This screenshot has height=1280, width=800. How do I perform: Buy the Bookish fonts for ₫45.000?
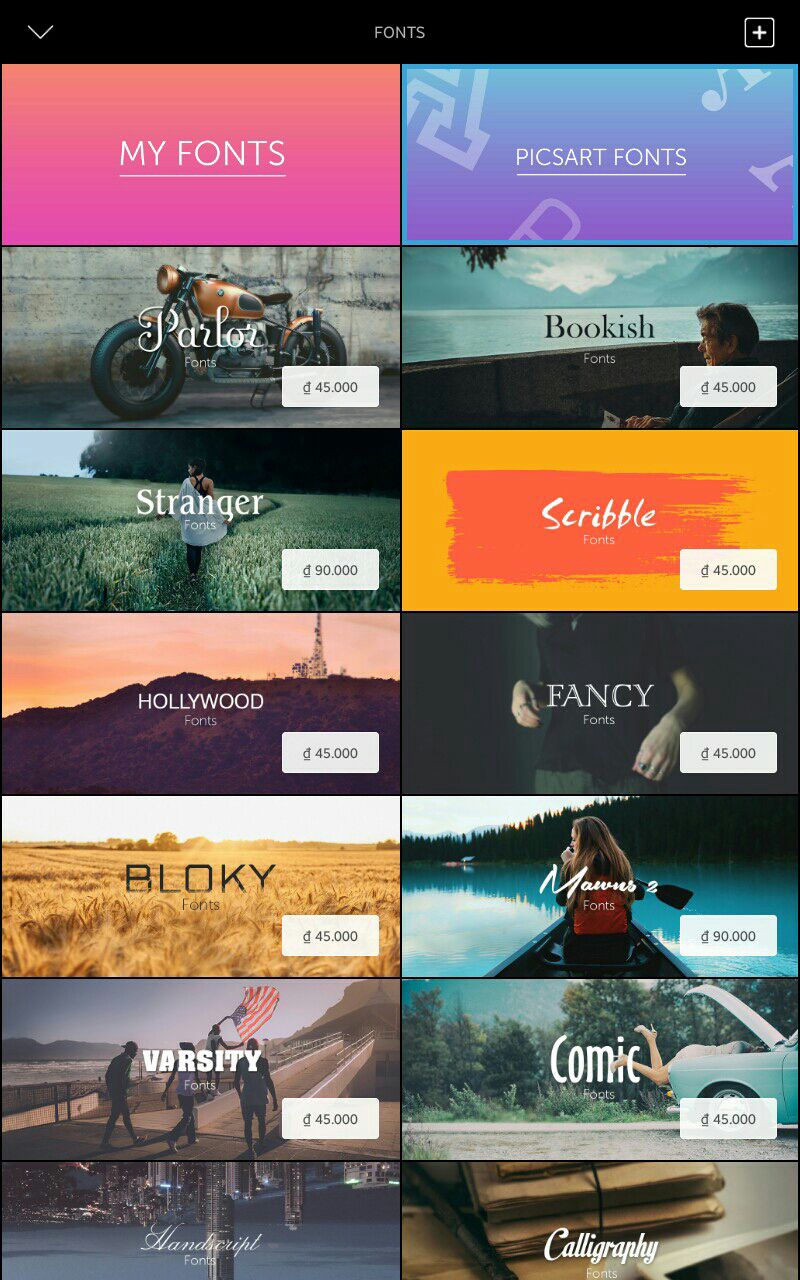(x=728, y=387)
